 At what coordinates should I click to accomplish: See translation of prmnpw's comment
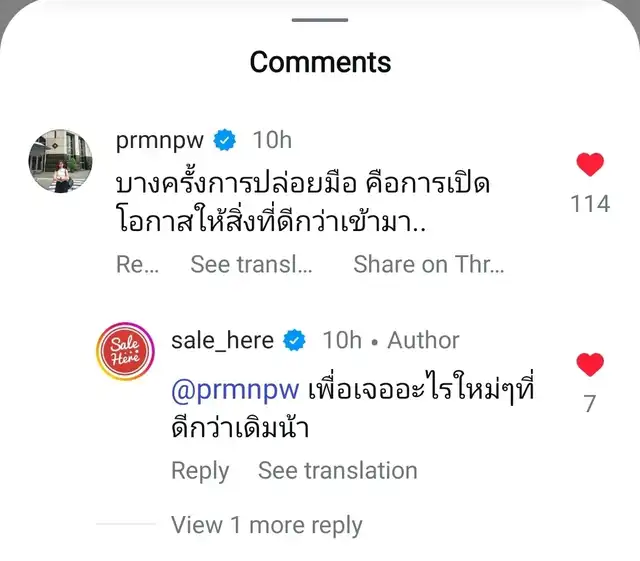[251, 264]
